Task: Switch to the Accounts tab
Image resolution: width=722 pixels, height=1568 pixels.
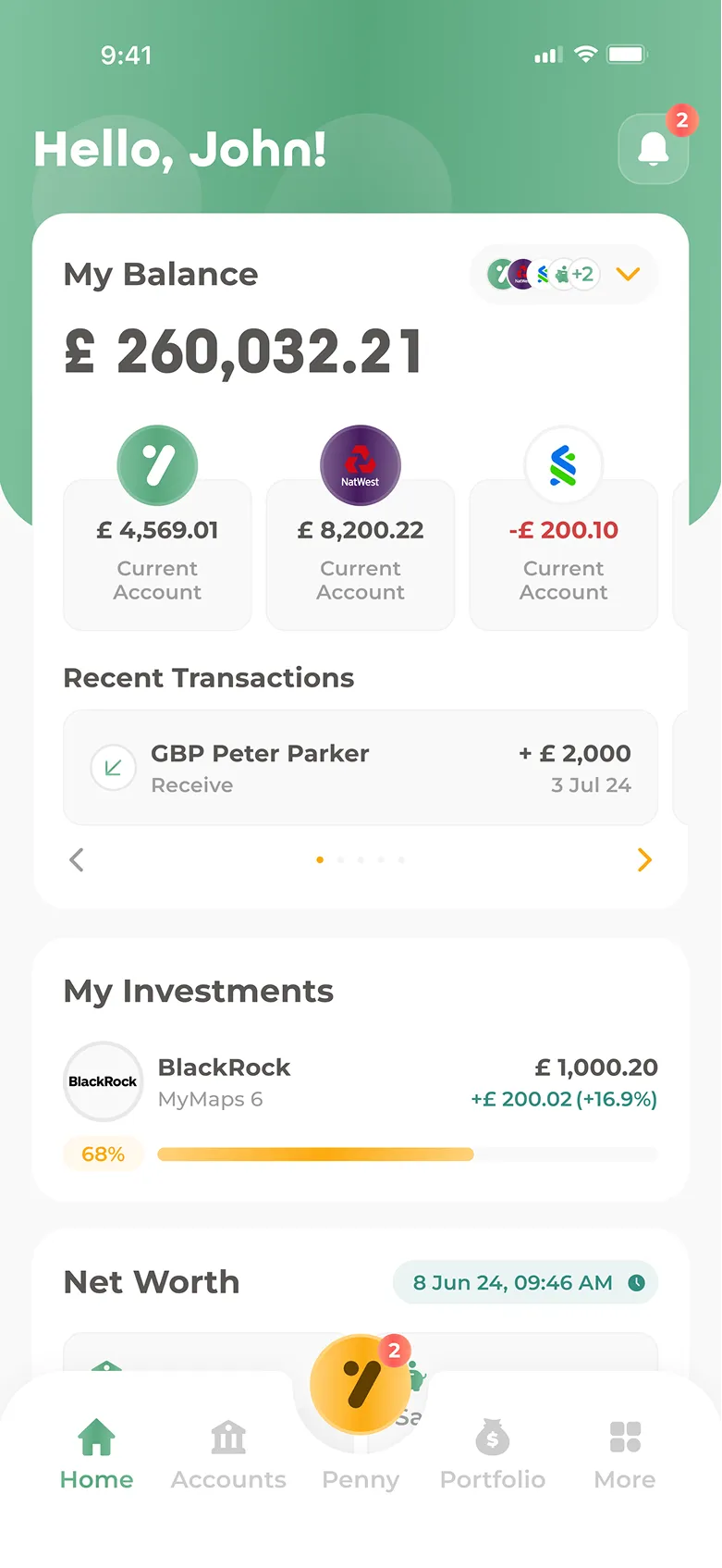Action: coord(228,1454)
